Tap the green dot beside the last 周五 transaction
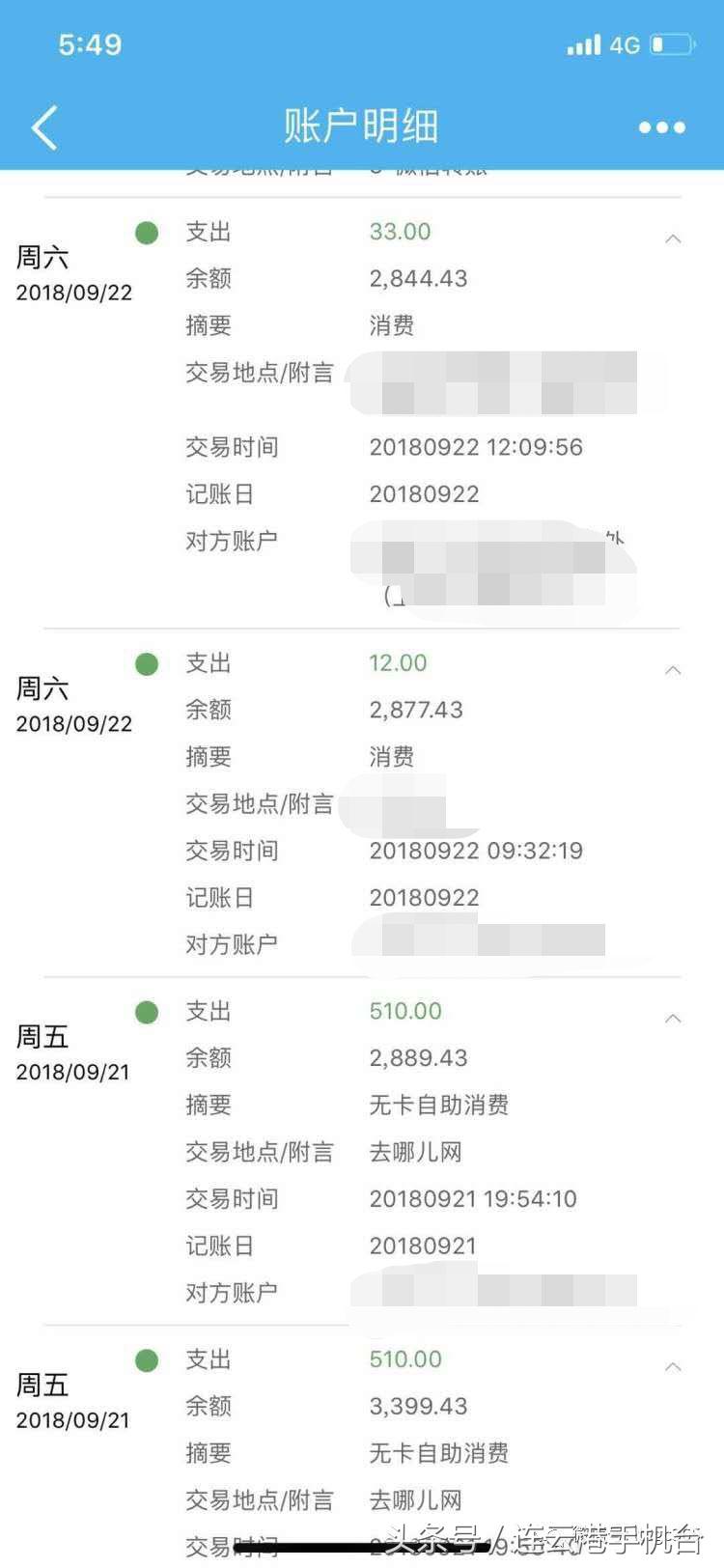Viewport: 724px width, 1568px height. [147, 1359]
